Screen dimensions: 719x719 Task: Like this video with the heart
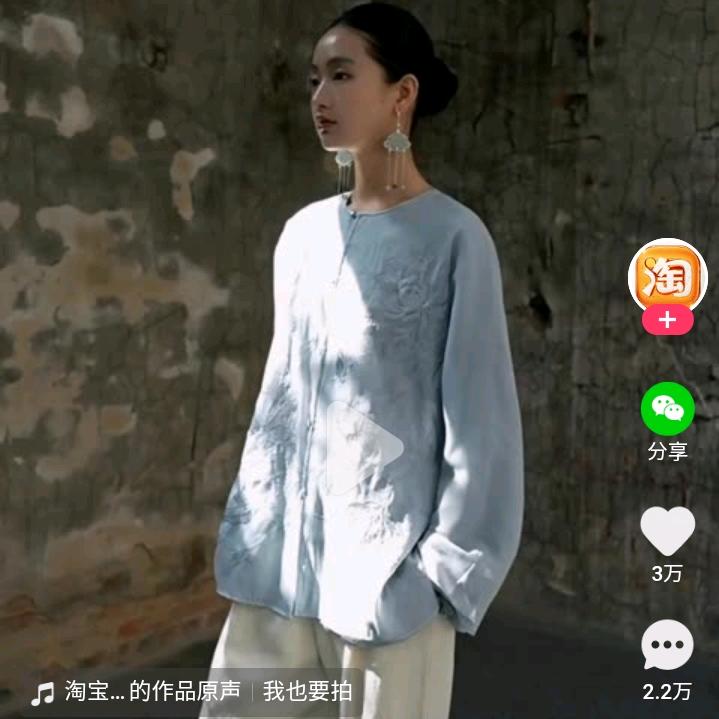667,531
